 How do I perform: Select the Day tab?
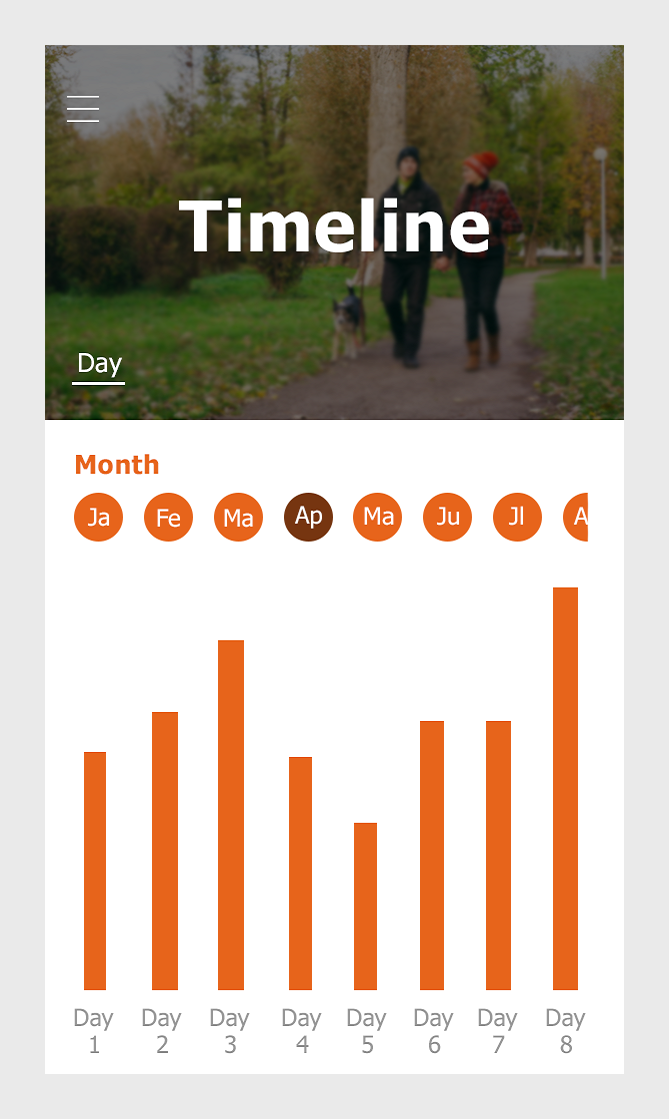point(99,364)
